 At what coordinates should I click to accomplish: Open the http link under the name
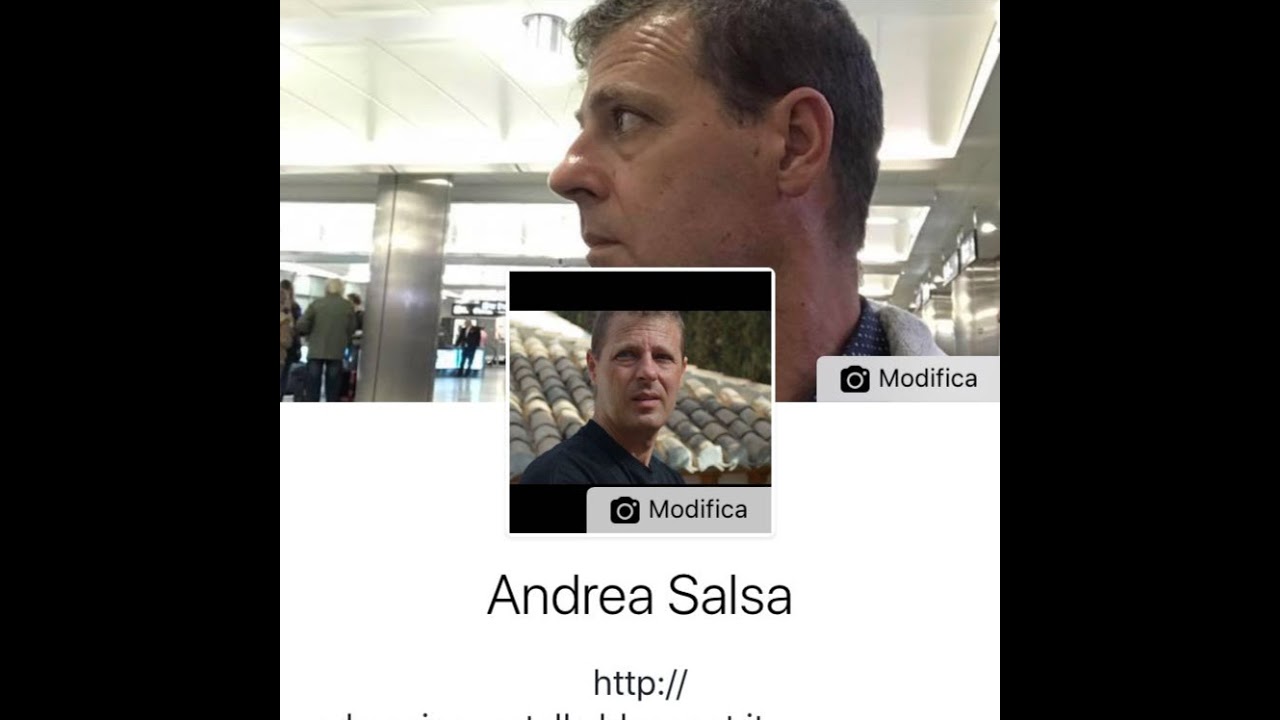(640, 685)
